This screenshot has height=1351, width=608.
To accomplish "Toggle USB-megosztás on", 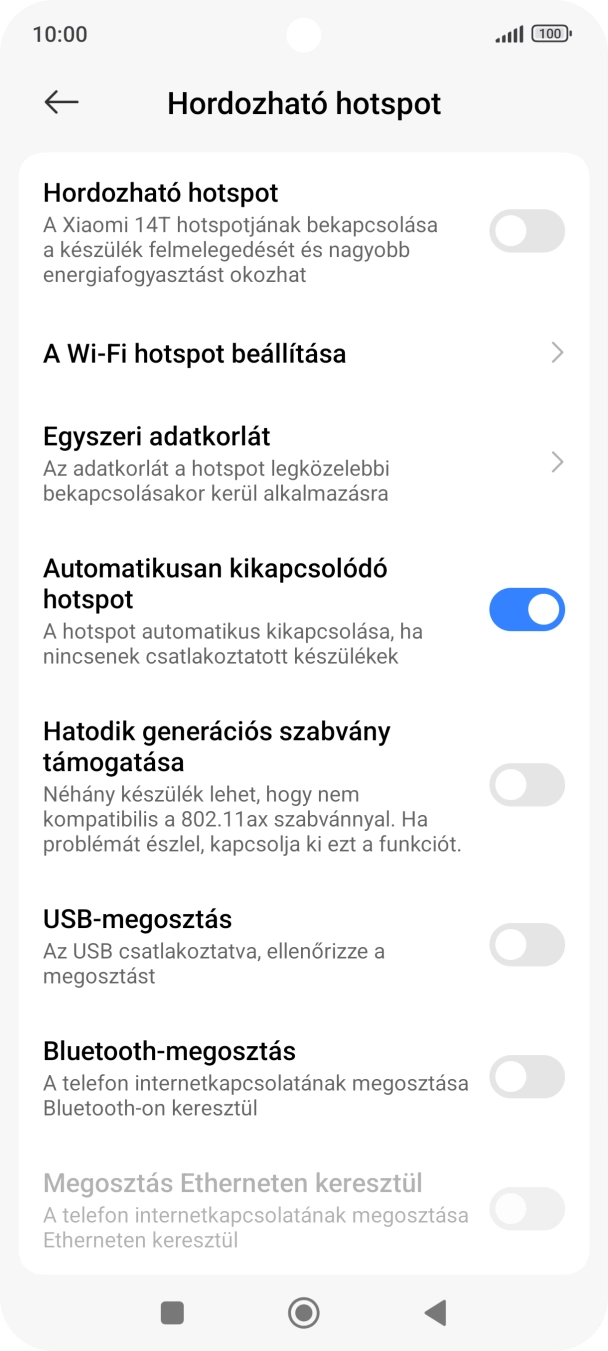I will coord(526,945).
